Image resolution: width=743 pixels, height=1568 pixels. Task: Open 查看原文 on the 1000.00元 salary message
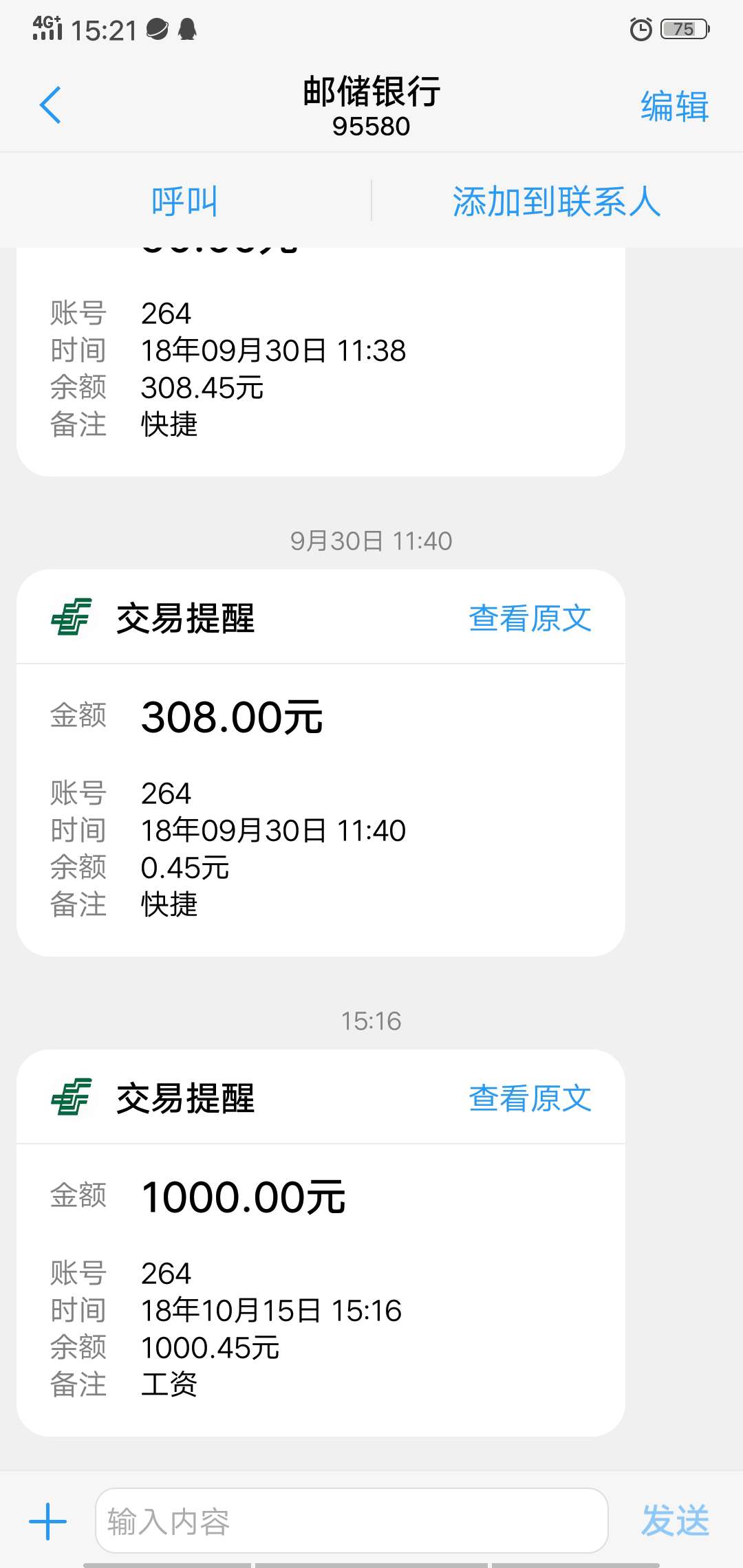tap(530, 1098)
